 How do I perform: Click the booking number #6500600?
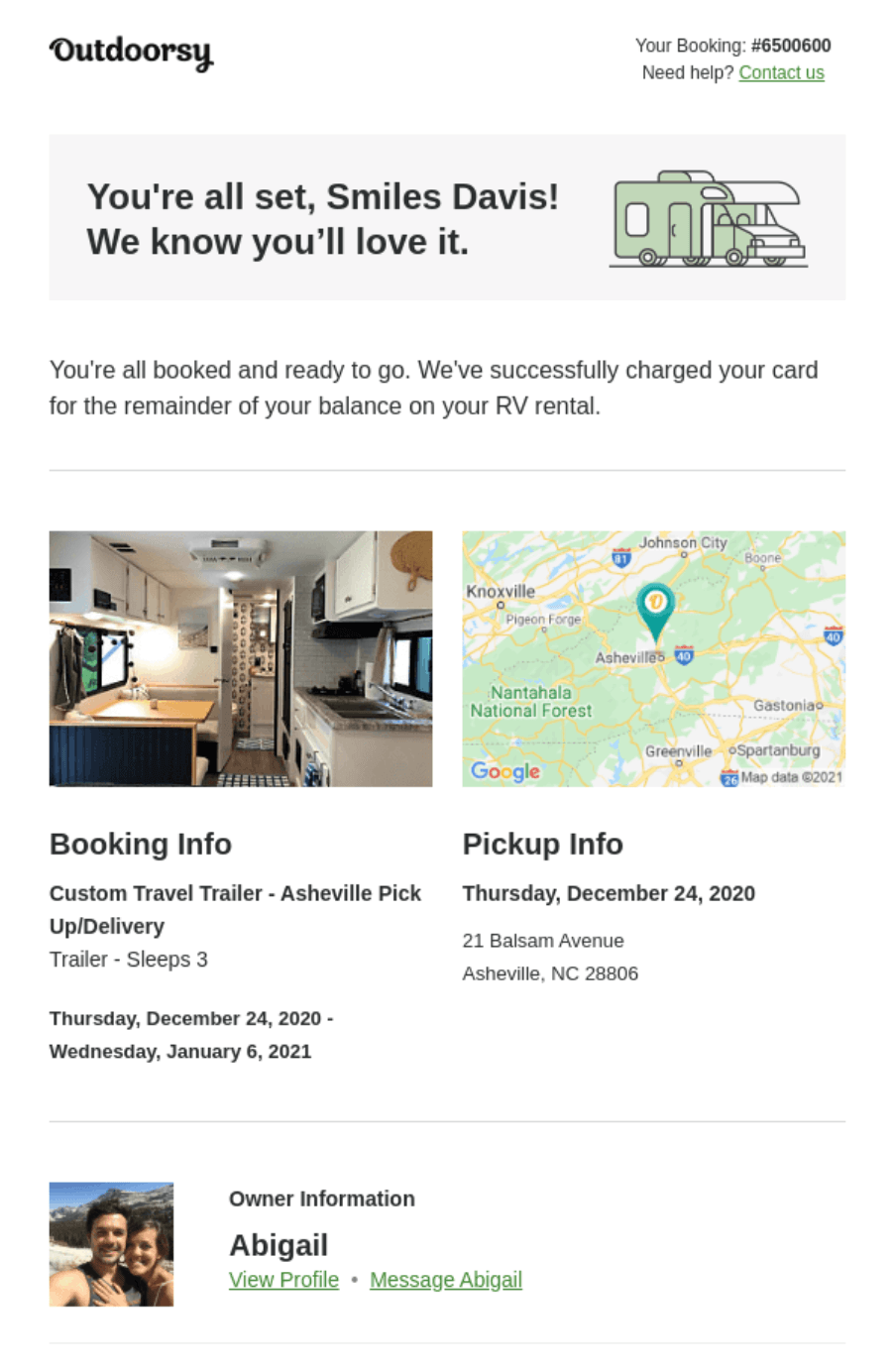tap(790, 46)
